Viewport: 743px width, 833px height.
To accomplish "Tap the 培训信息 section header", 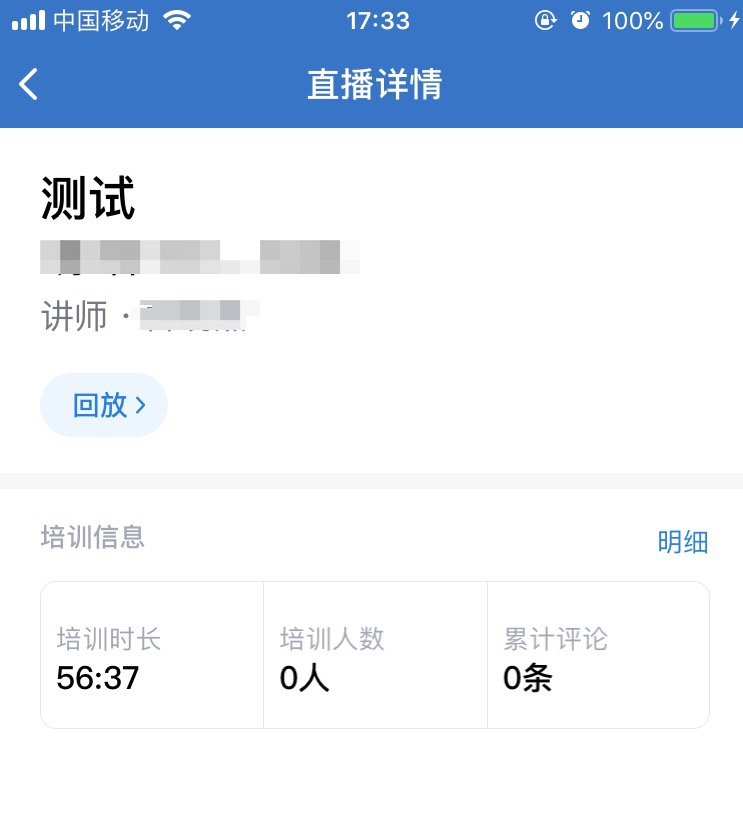I will 92,537.
